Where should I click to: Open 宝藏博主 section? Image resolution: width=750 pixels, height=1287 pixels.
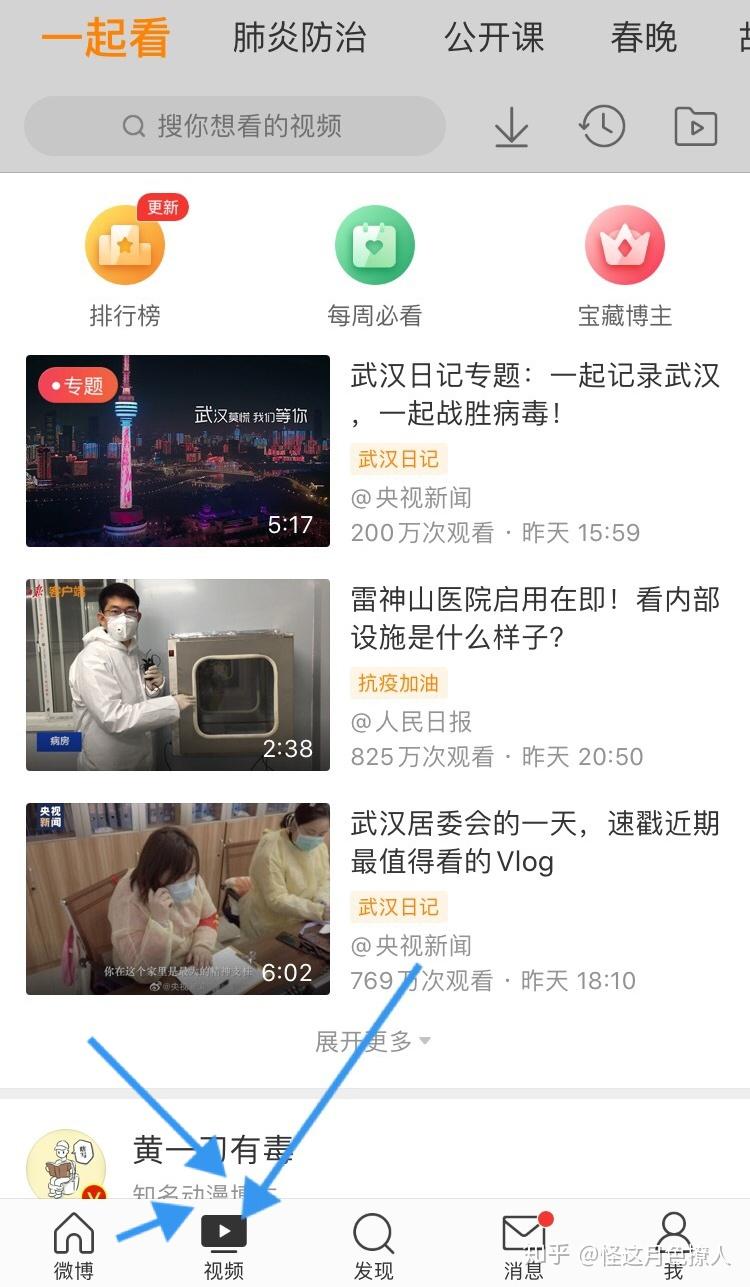pos(625,266)
